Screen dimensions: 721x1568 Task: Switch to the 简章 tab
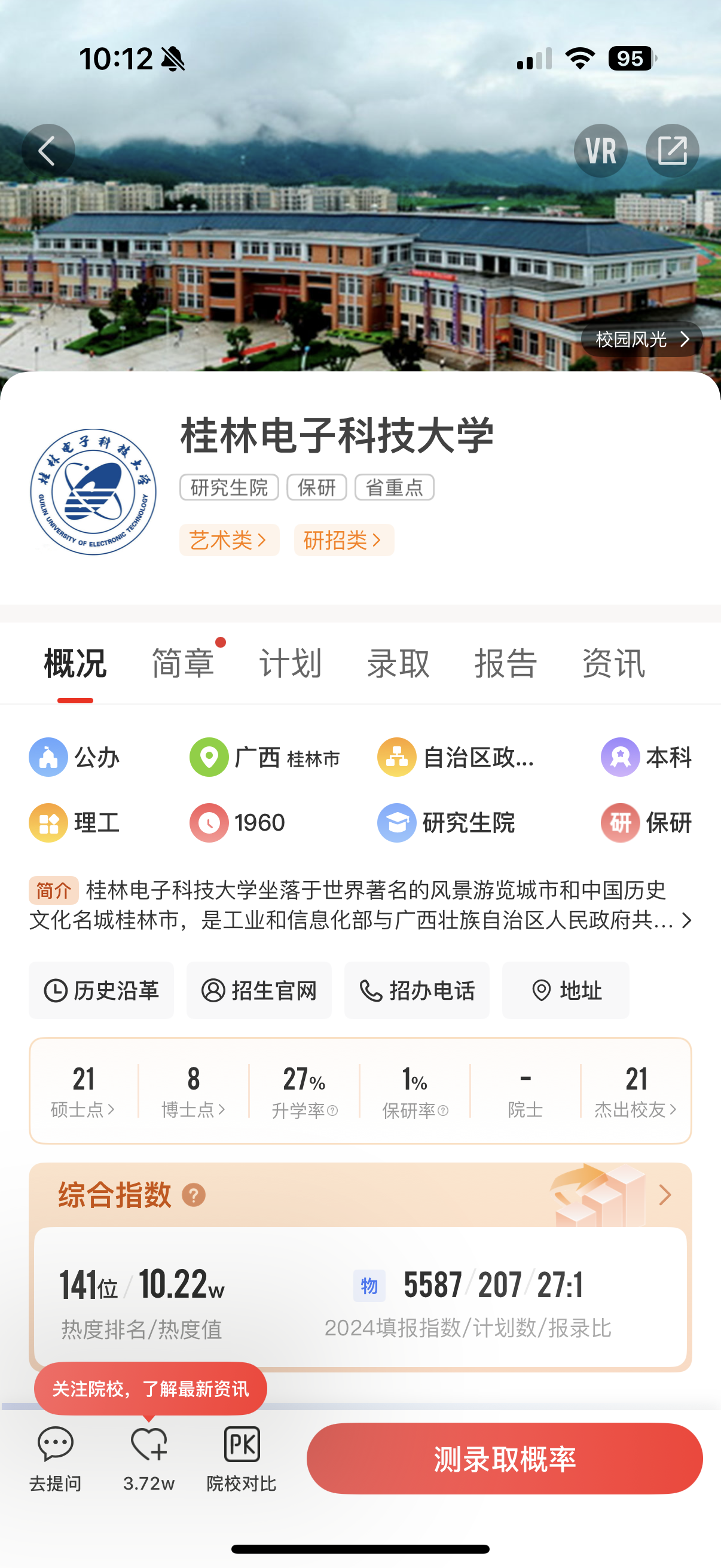[x=183, y=663]
